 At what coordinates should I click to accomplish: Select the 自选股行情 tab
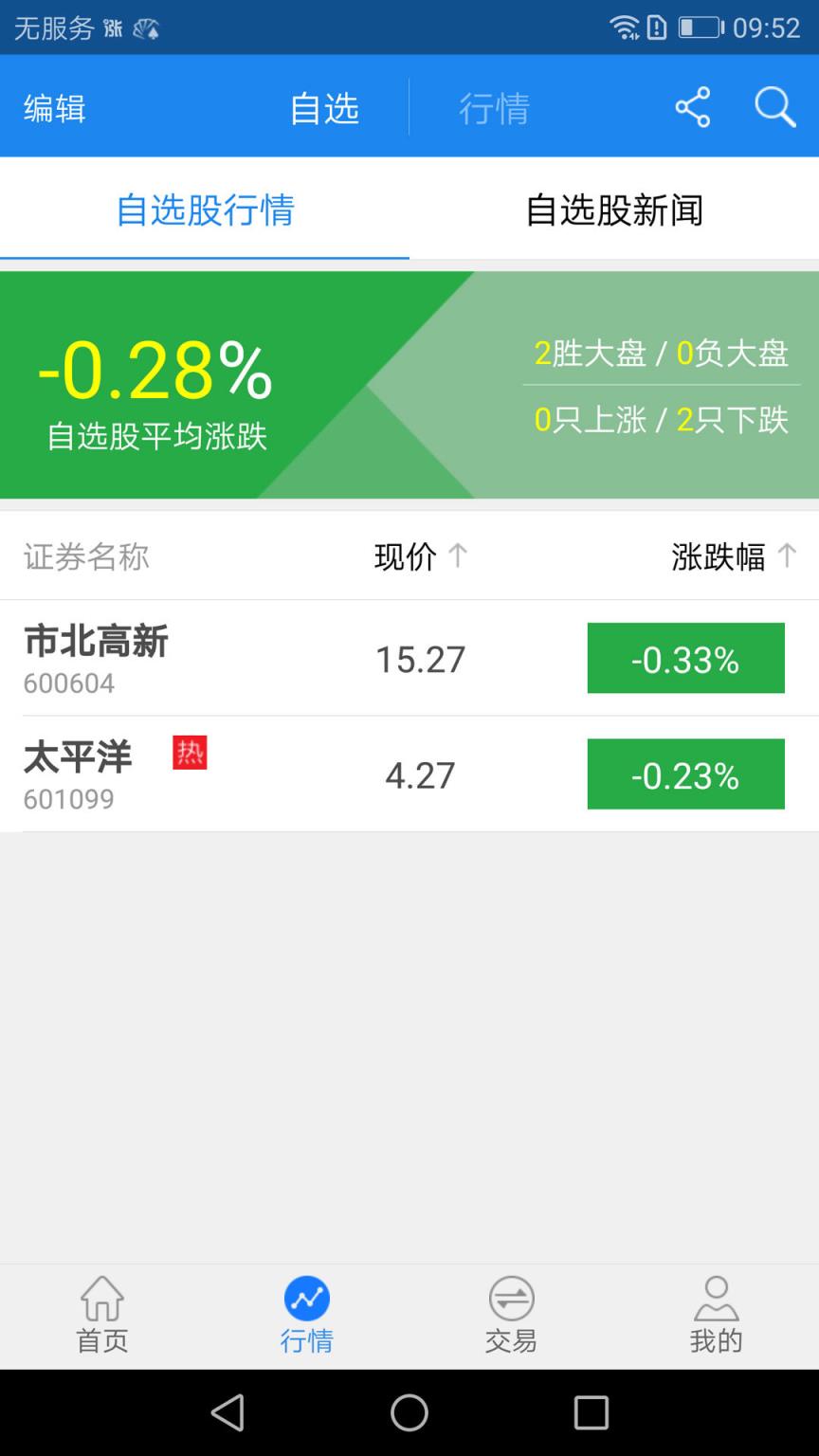[x=205, y=209]
